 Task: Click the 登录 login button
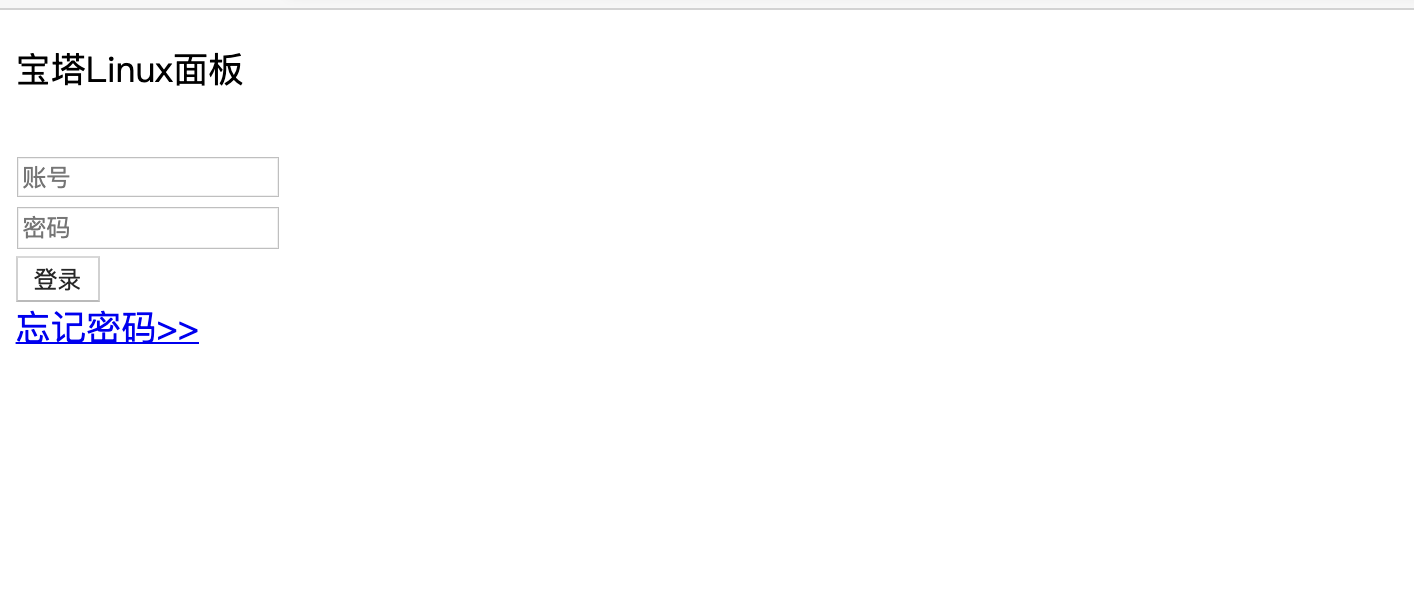pyautogui.click(x=58, y=279)
